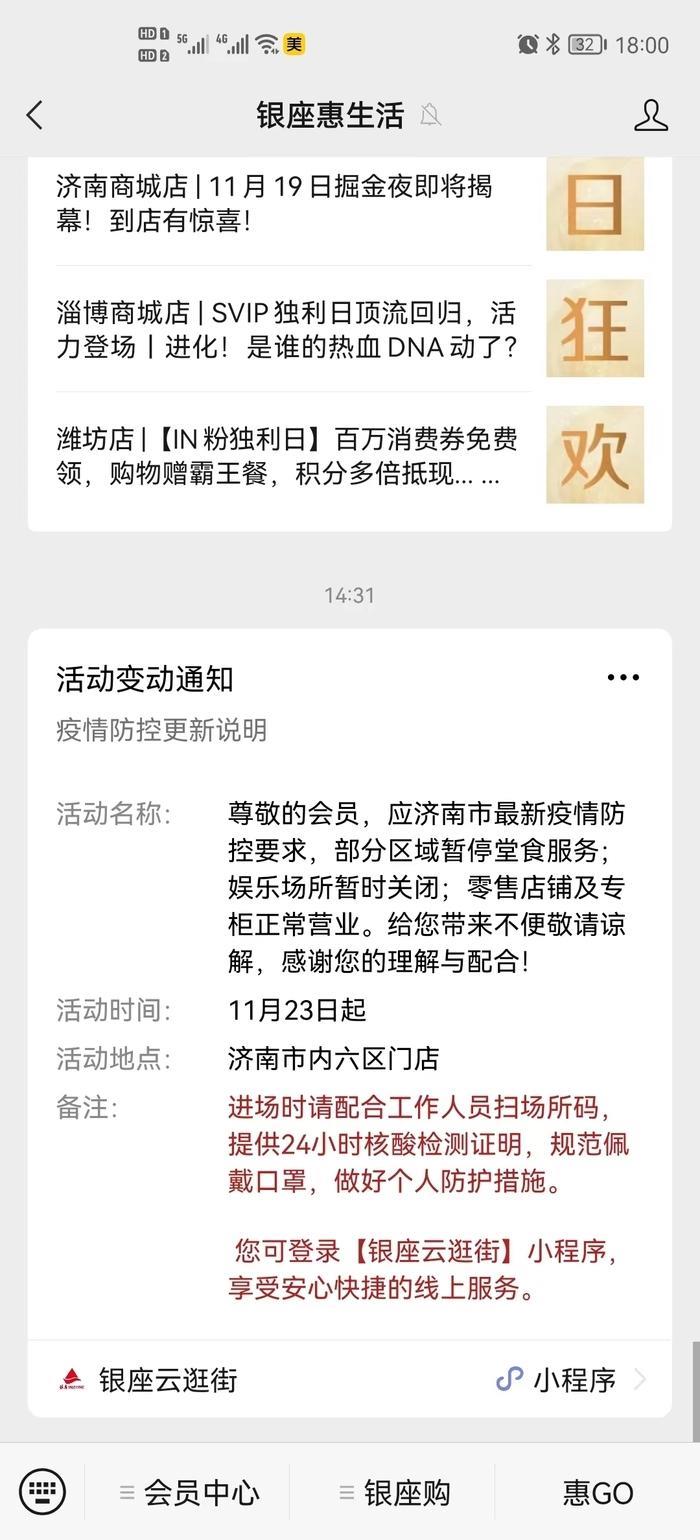Expand the 会员中心 menu
This screenshot has height=1540, width=700.
pyautogui.click(x=189, y=1492)
